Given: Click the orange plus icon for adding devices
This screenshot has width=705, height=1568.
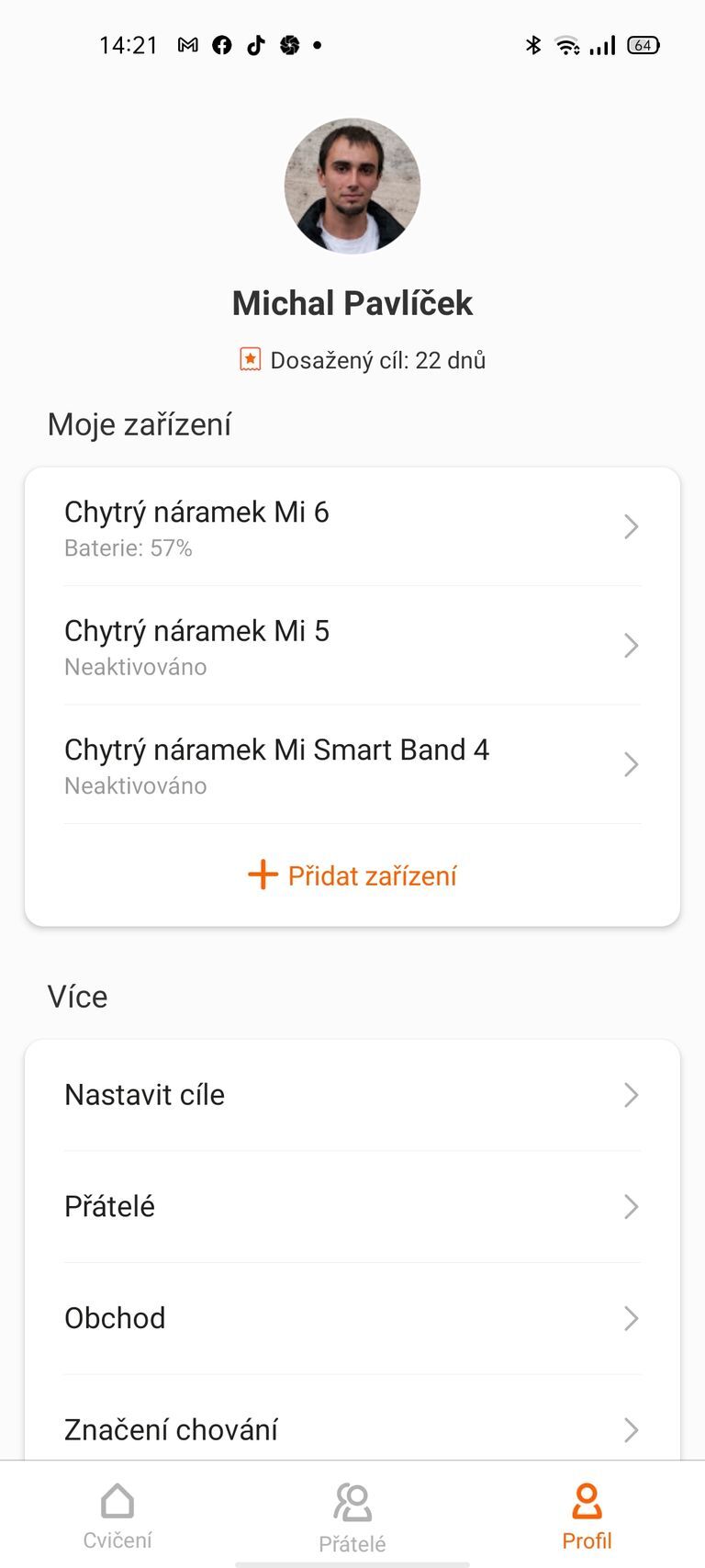Looking at the screenshot, I should click(262, 874).
